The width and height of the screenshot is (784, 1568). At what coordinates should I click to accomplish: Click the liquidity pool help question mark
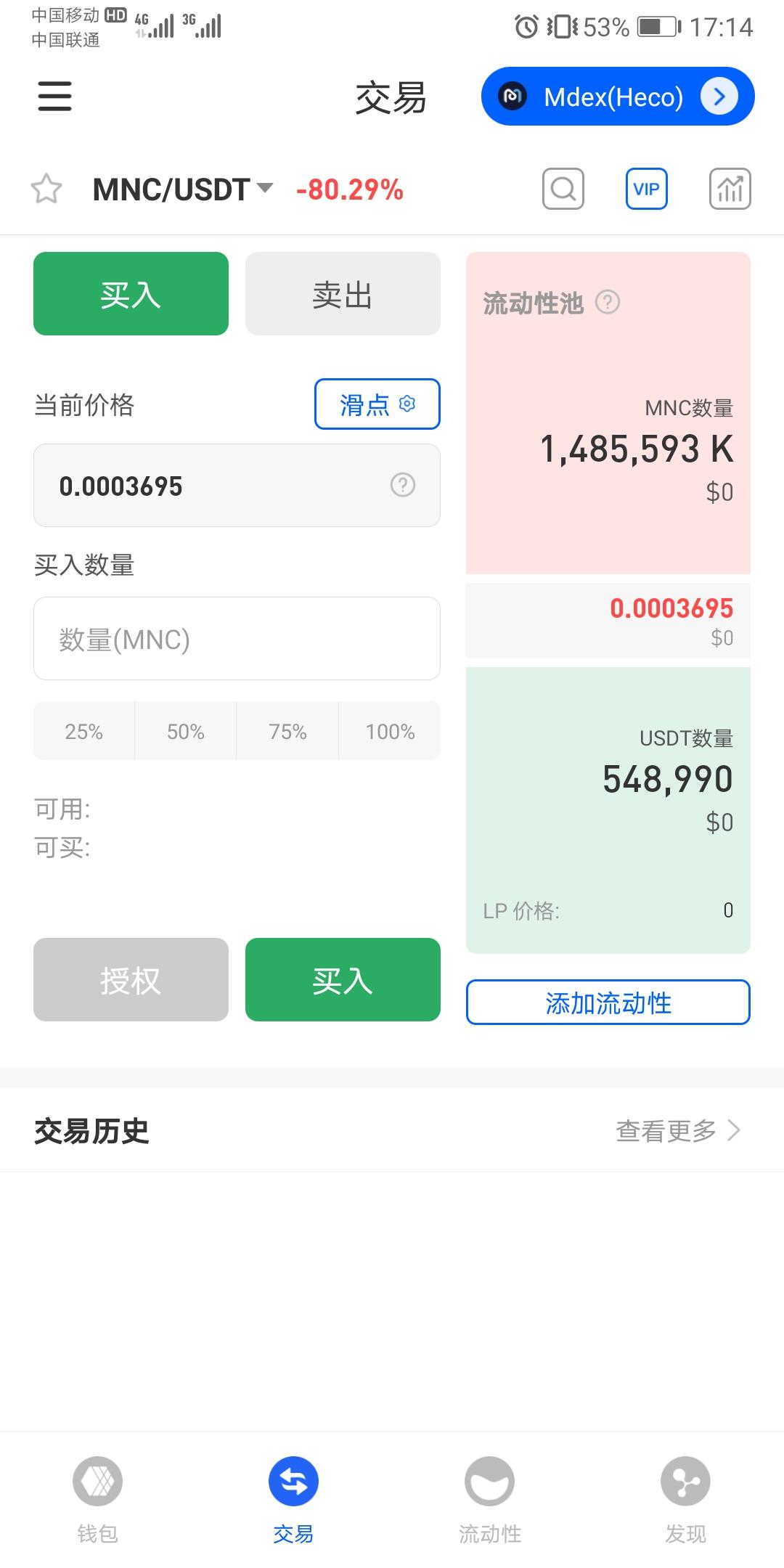[x=608, y=303]
